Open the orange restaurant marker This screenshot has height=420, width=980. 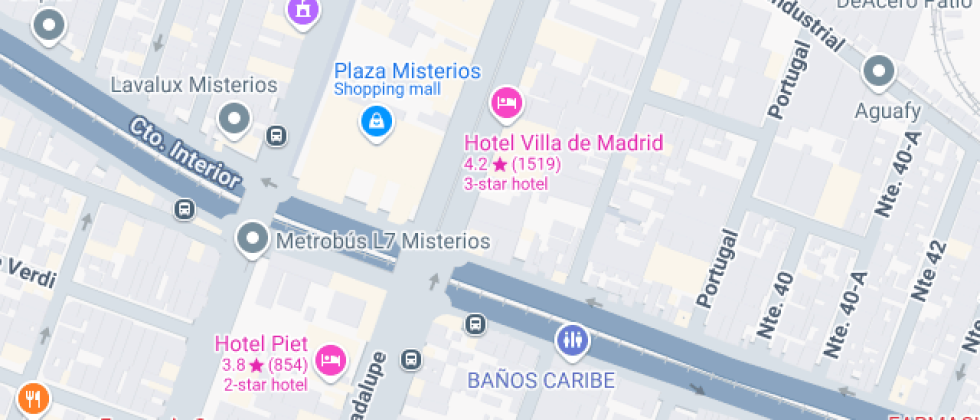click(34, 399)
